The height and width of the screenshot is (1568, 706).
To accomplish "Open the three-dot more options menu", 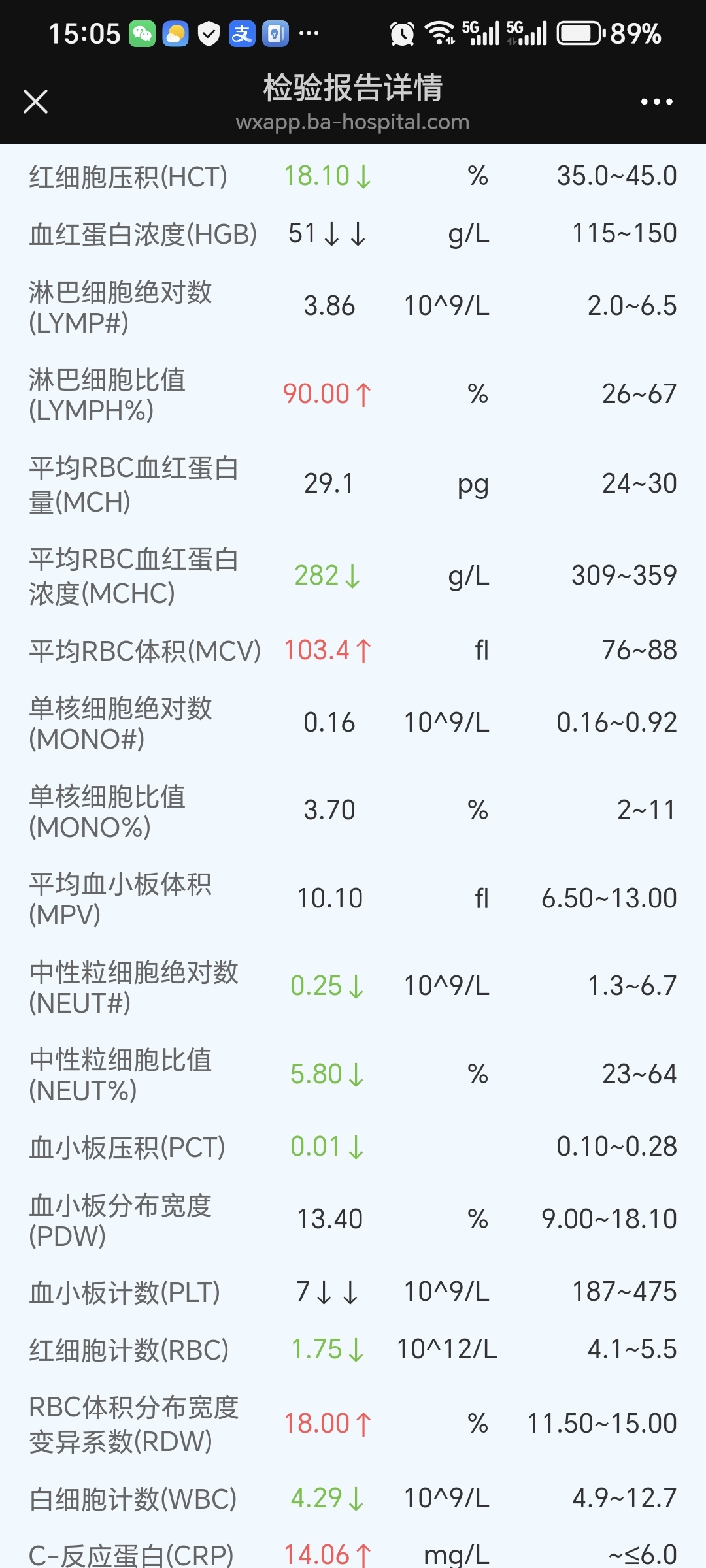I will click(656, 102).
